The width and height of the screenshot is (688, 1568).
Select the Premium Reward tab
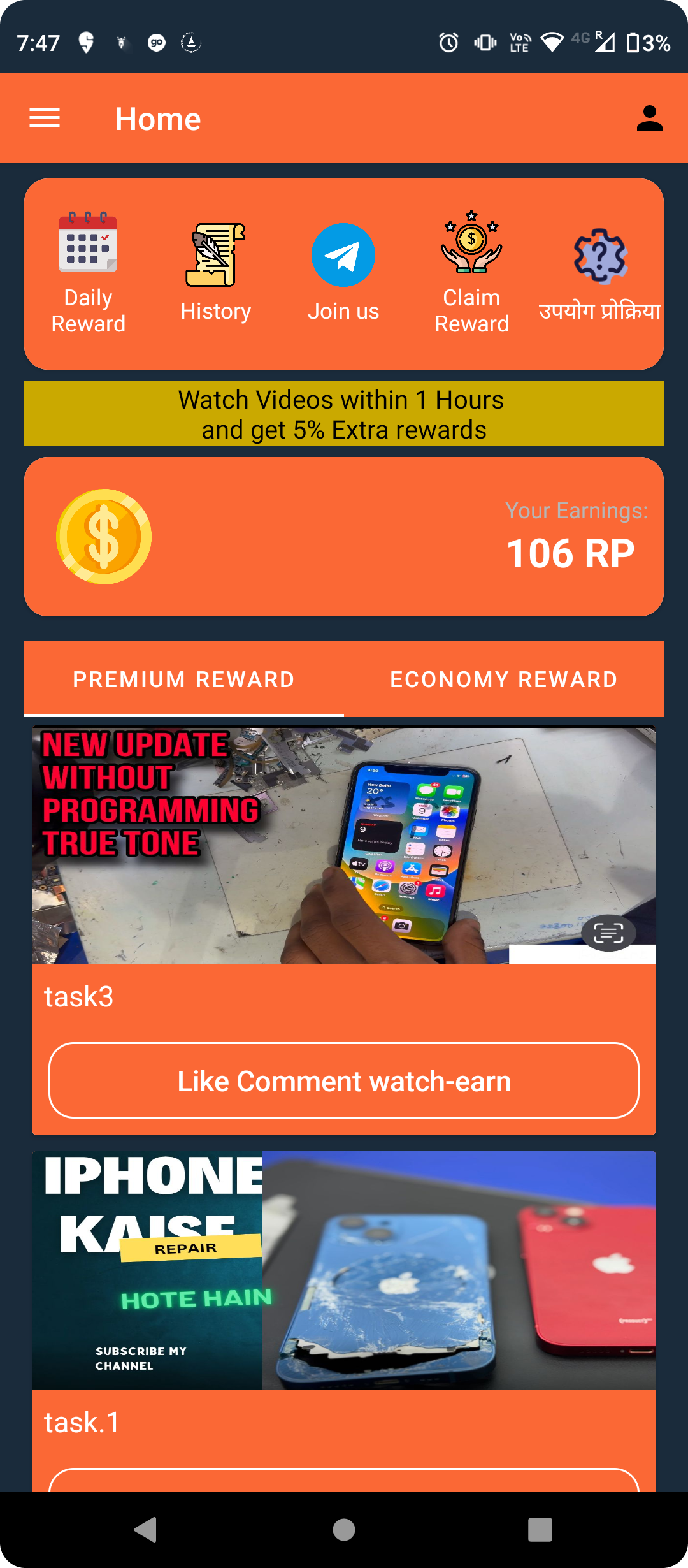tap(183, 679)
